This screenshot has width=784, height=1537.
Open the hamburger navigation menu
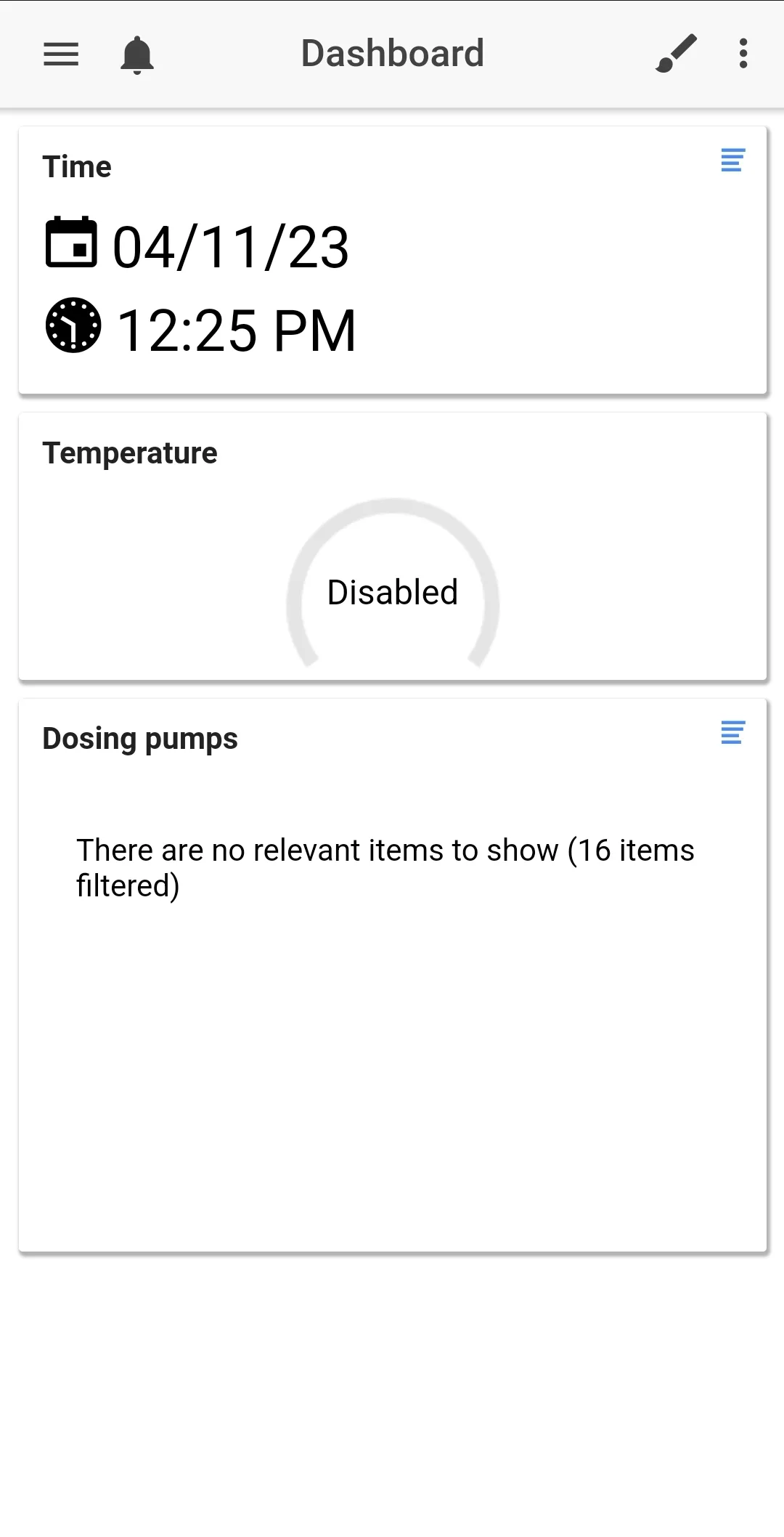61,54
